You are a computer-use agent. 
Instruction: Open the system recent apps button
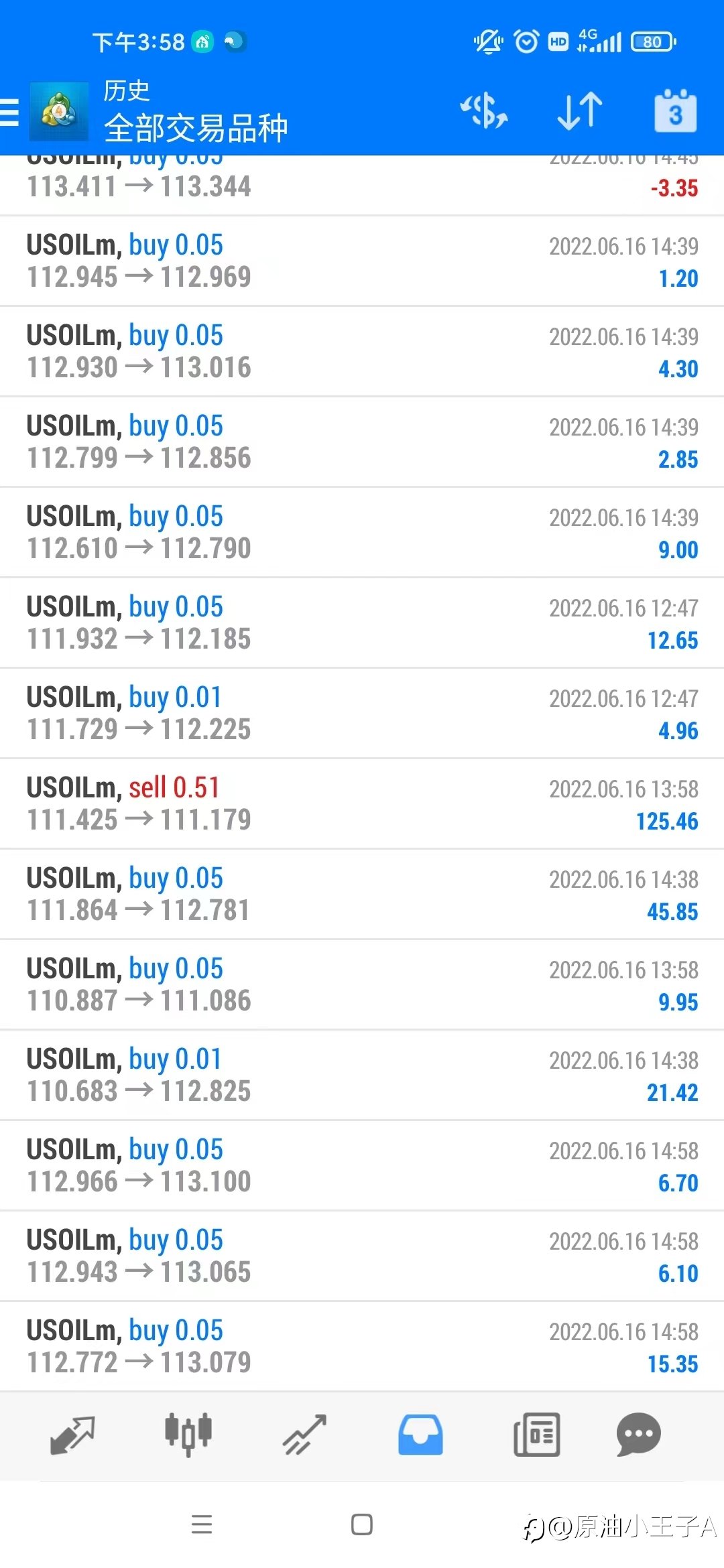[x=202, y=1524]
